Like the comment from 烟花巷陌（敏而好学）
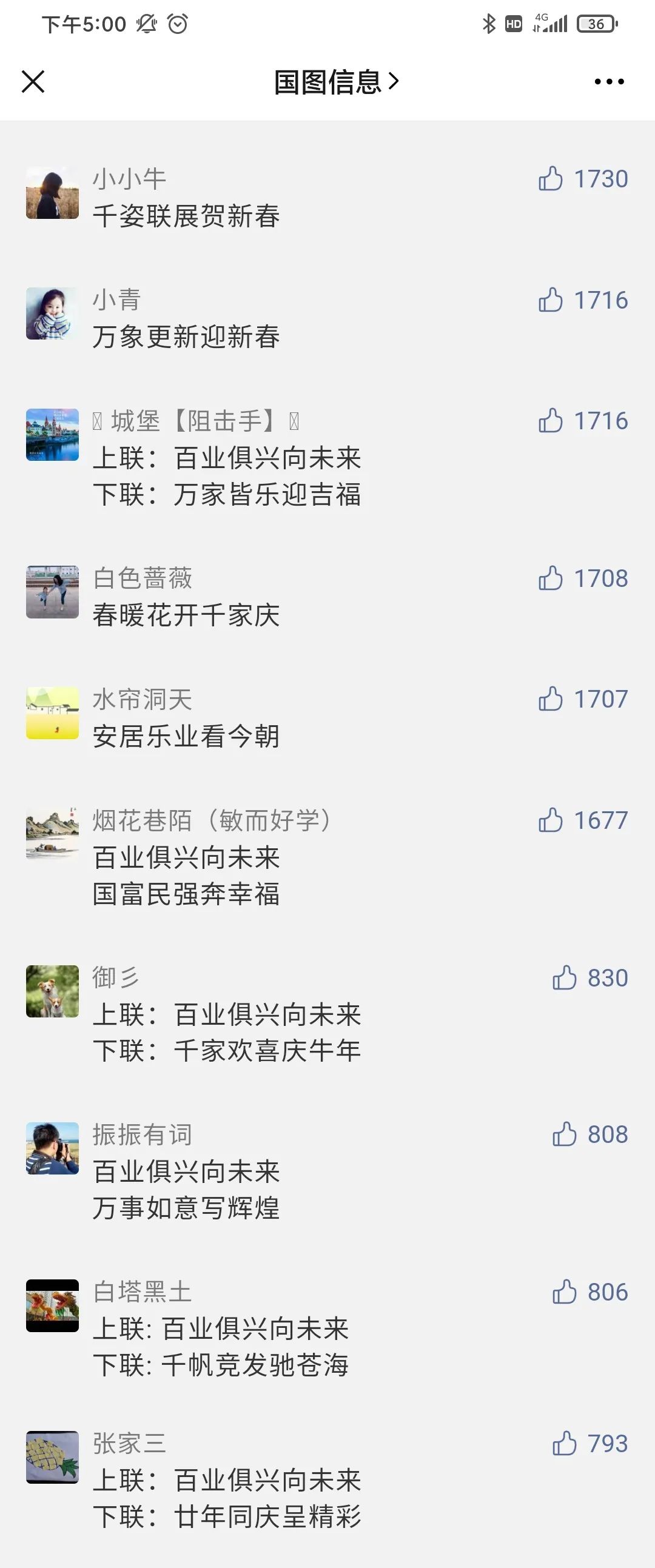 tap(551, 820)
